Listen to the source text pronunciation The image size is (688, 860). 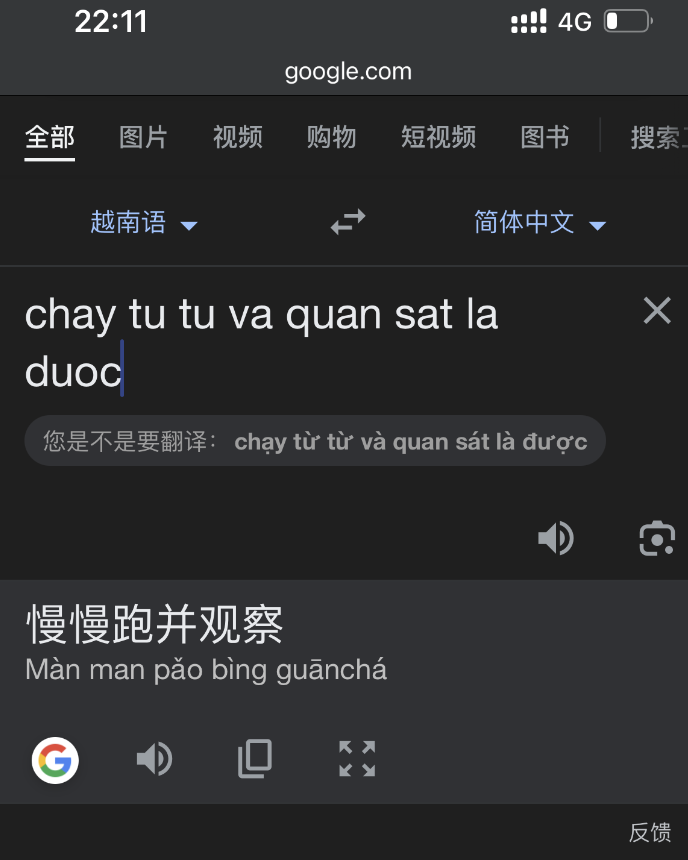click(x=556, y=538)
